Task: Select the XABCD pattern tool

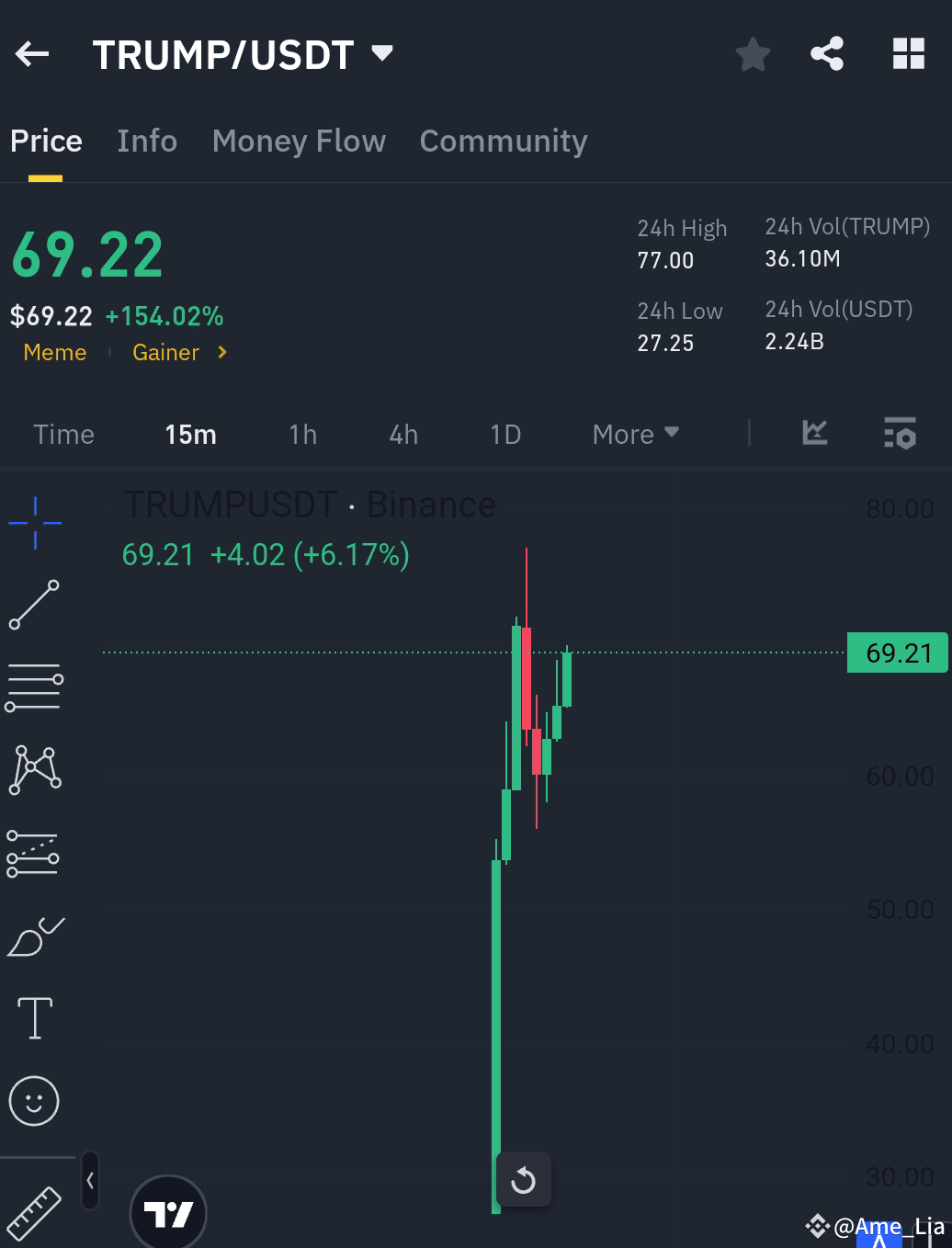Action: click(34, 770)
